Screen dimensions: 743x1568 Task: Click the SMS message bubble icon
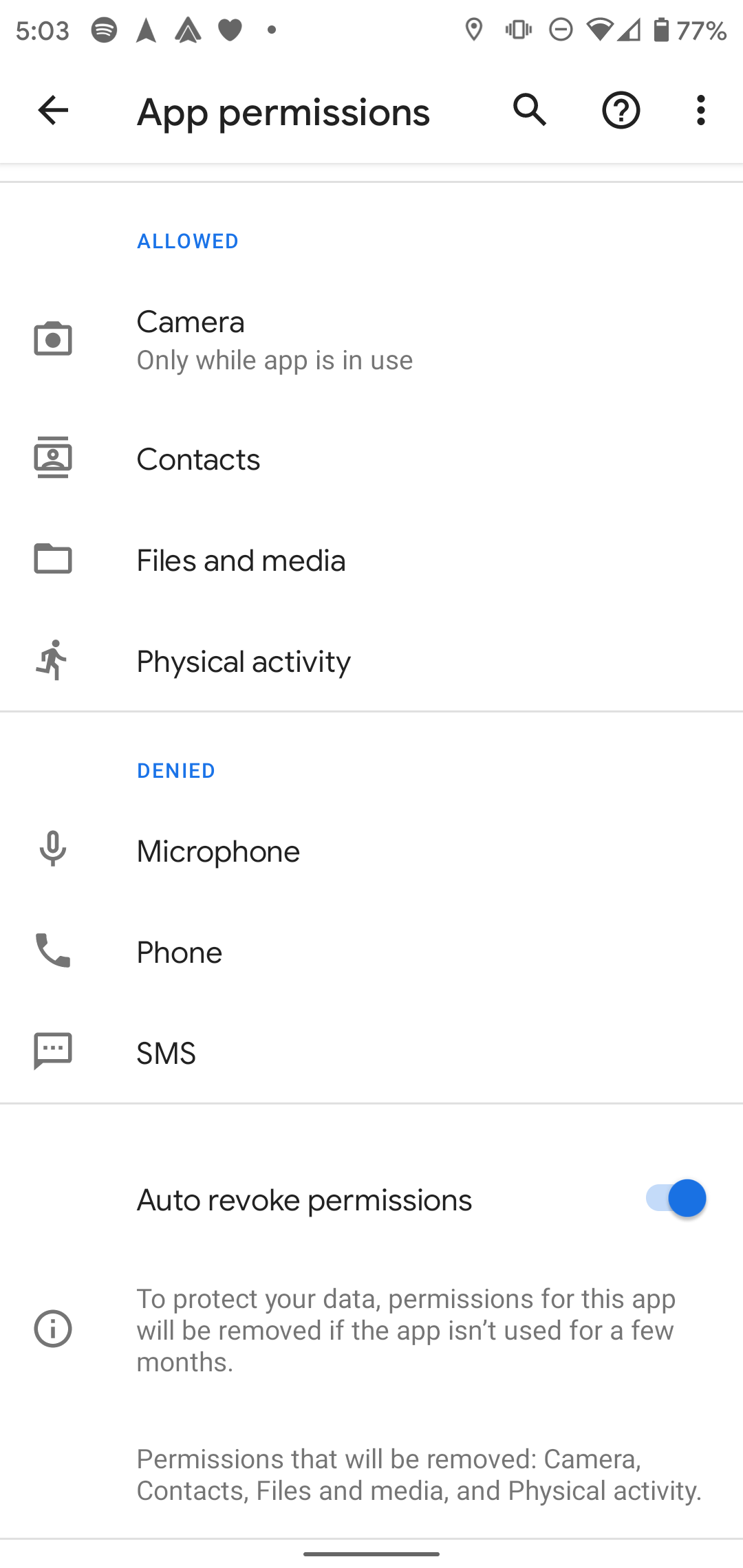(53, 1052)
